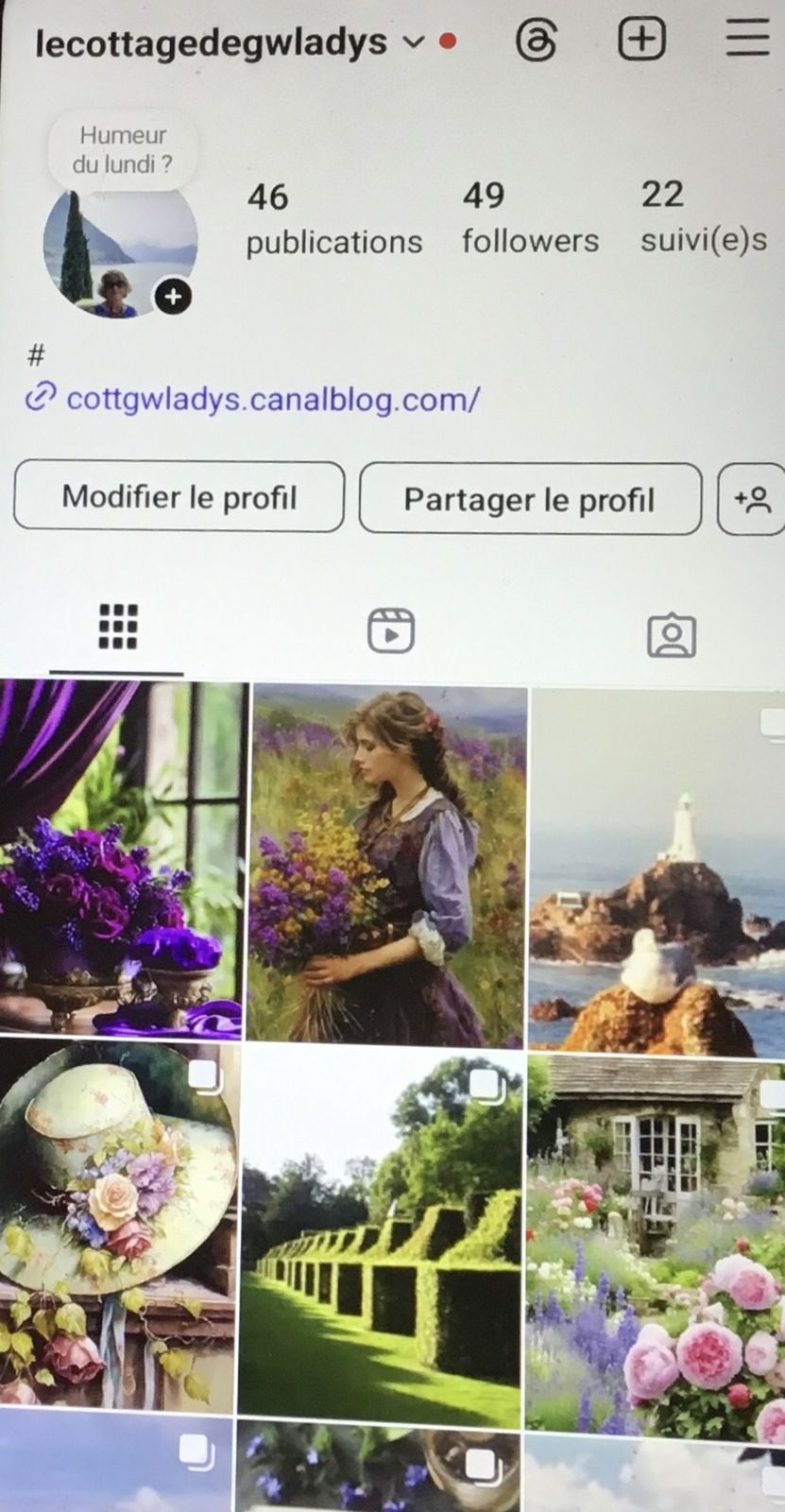Edit the 'Humeur du lundi ?' note
Screen dimensions: 785x1512
coord(123,149)
